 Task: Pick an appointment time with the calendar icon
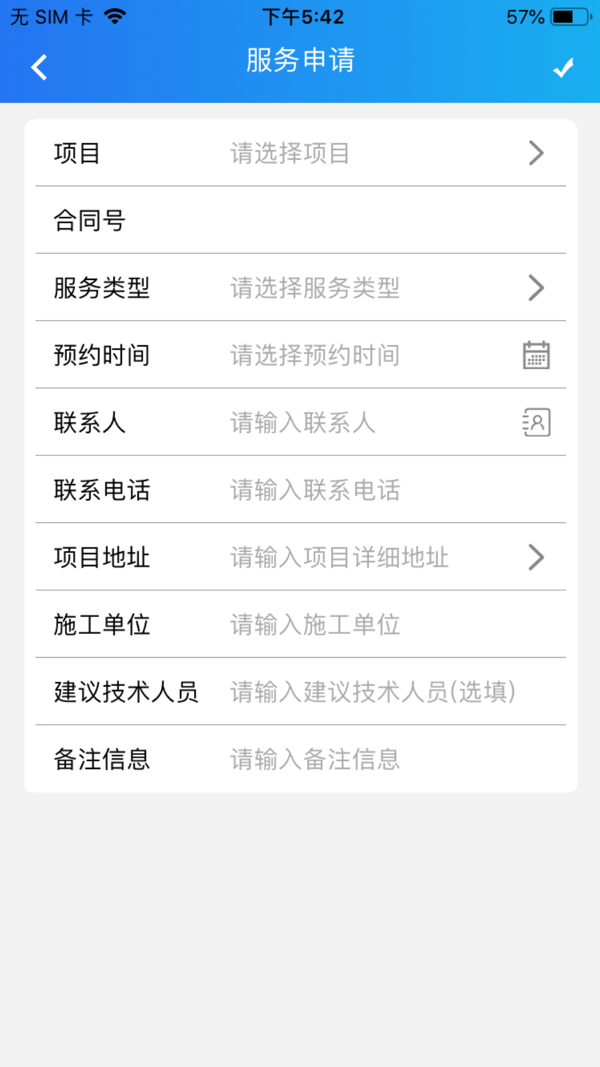coord(536,355)
